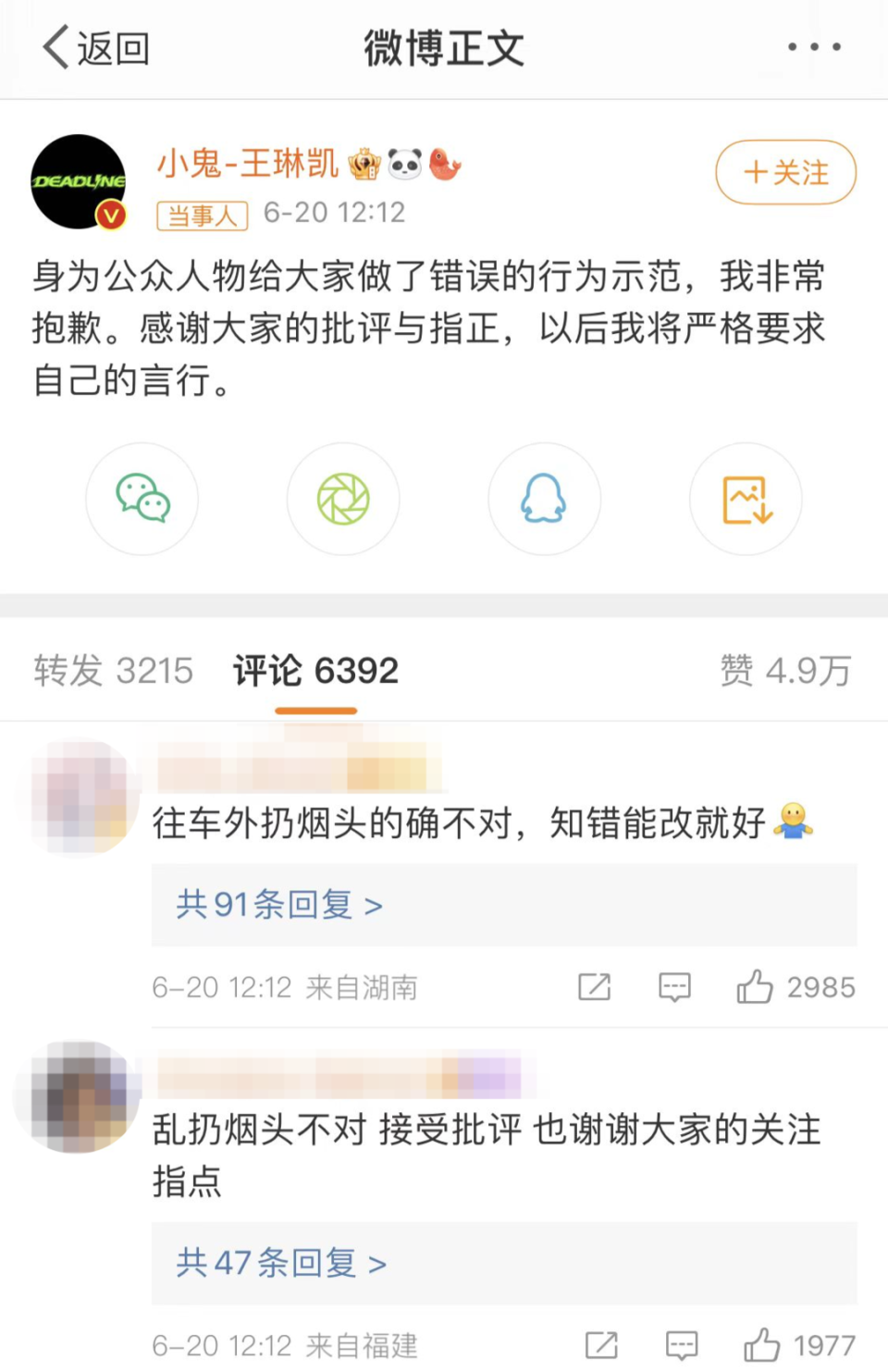Click the +关注 follow button
Image resolution: width=888 pixels, height=1372 pixels.
tap(784, 172)
